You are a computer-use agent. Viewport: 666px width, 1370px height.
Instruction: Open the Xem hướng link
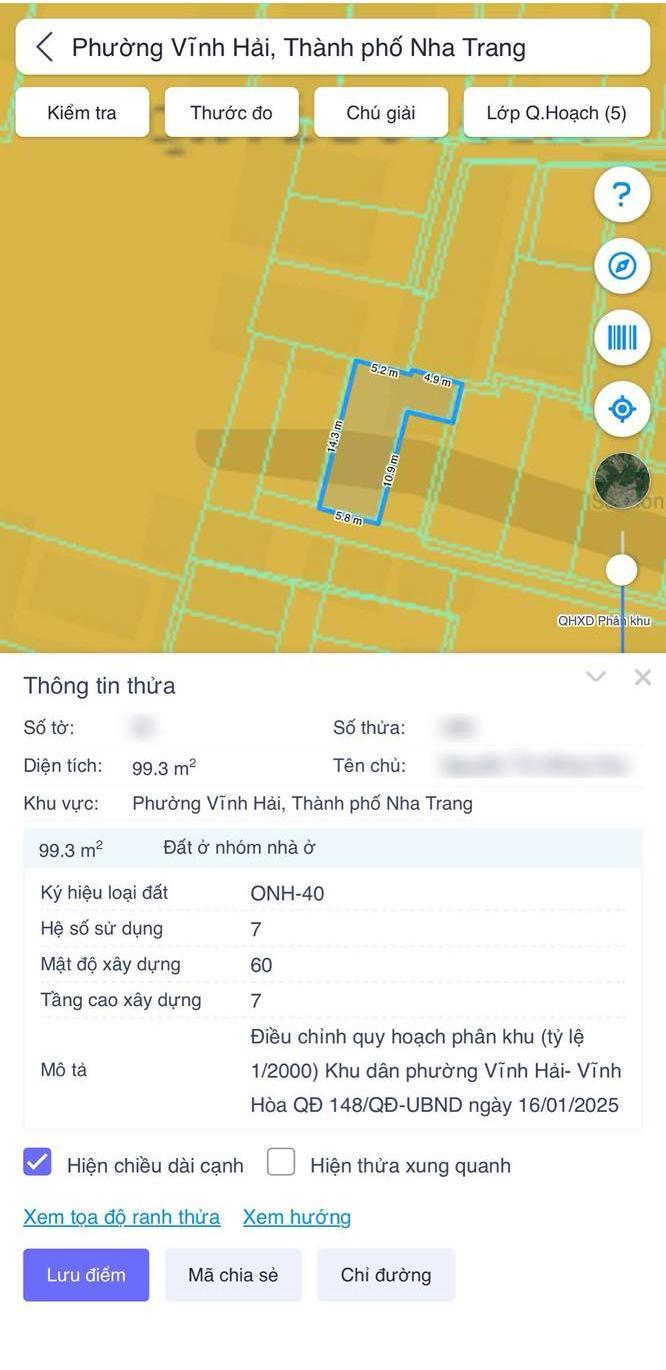297,1217
